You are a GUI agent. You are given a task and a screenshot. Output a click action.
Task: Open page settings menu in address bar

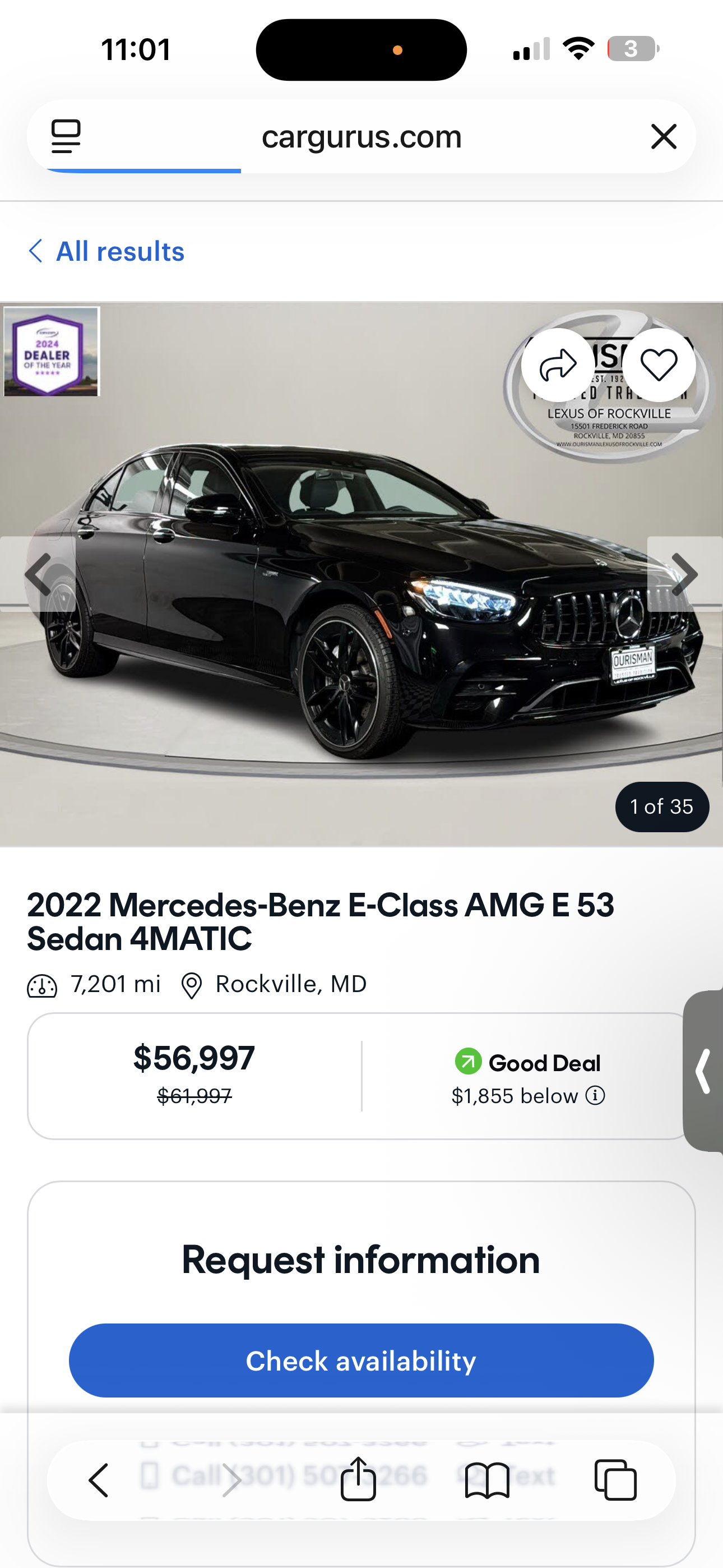(x=66, y=136)
